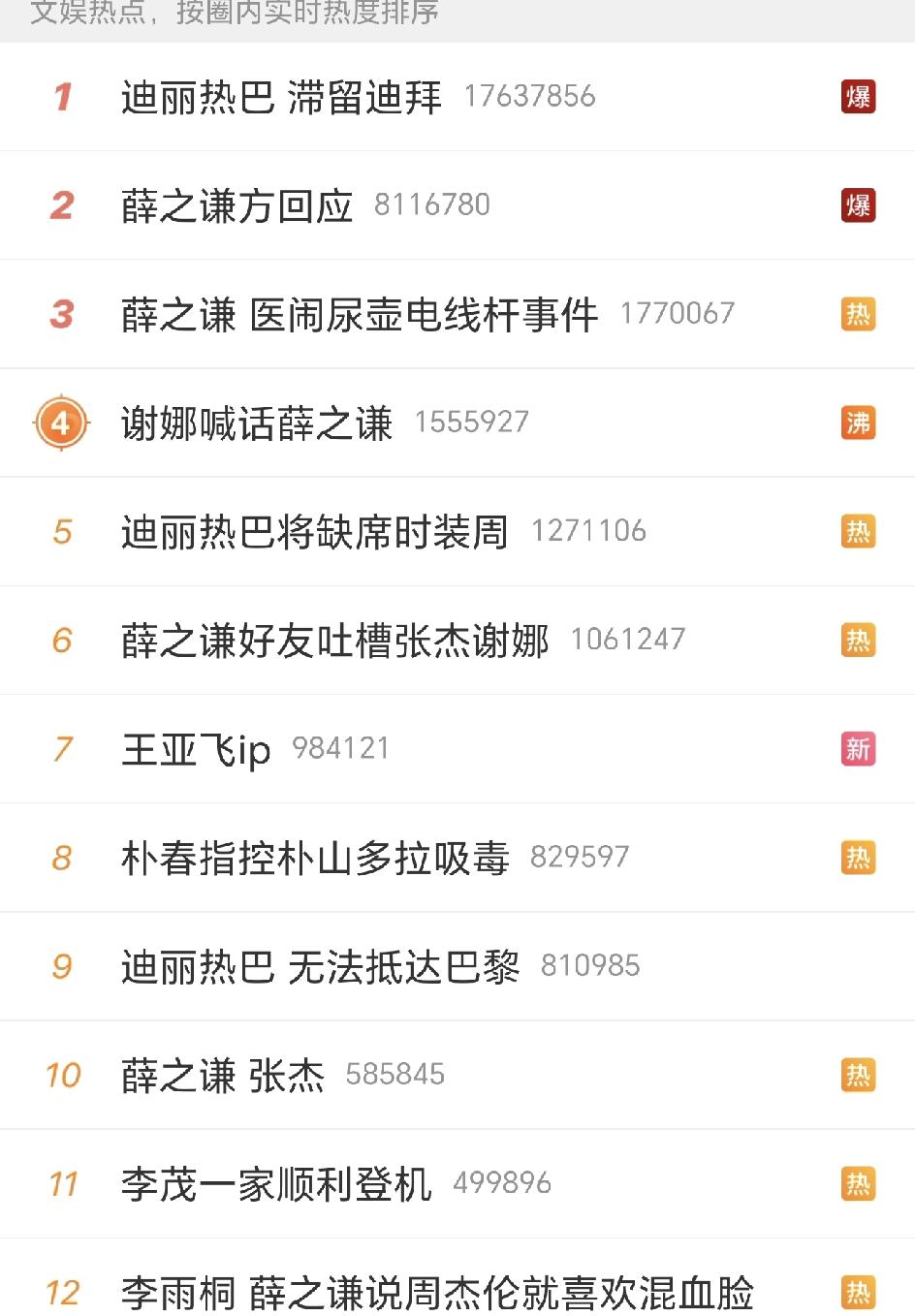Image resolution: width=915 pixels, height=1316 pixels.
Task: Click the 热 badge next to 薛之谦 张杰
Action: (x=857, y=1075)
